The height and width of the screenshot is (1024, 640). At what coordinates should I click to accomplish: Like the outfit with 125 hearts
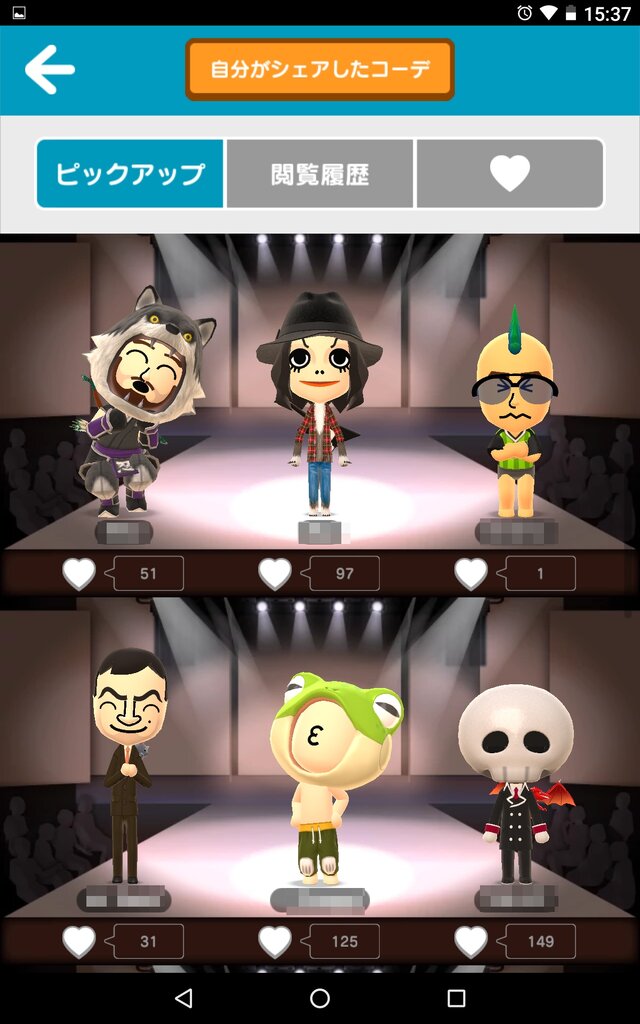[275, 942]
